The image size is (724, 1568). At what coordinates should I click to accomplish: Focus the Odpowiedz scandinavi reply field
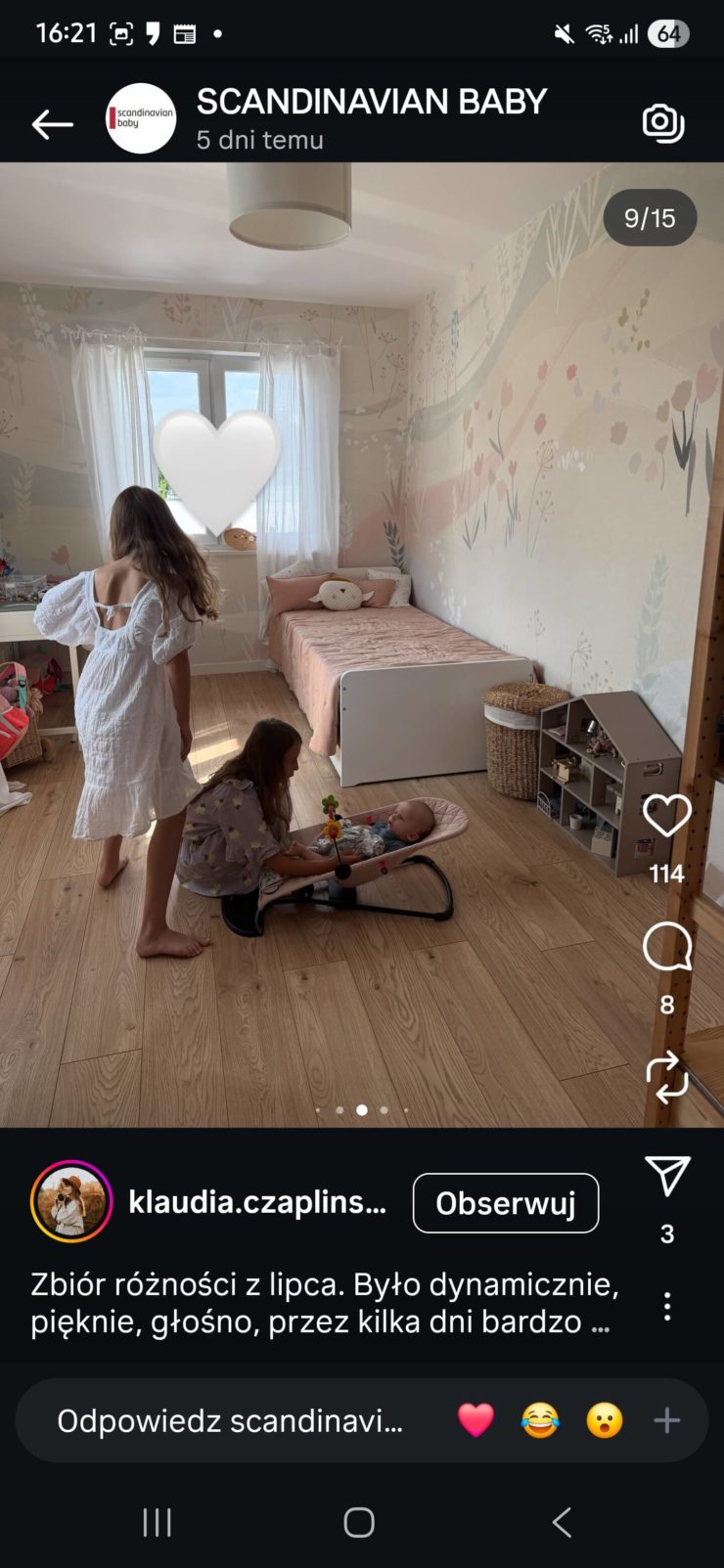[x=230, y=1420]
